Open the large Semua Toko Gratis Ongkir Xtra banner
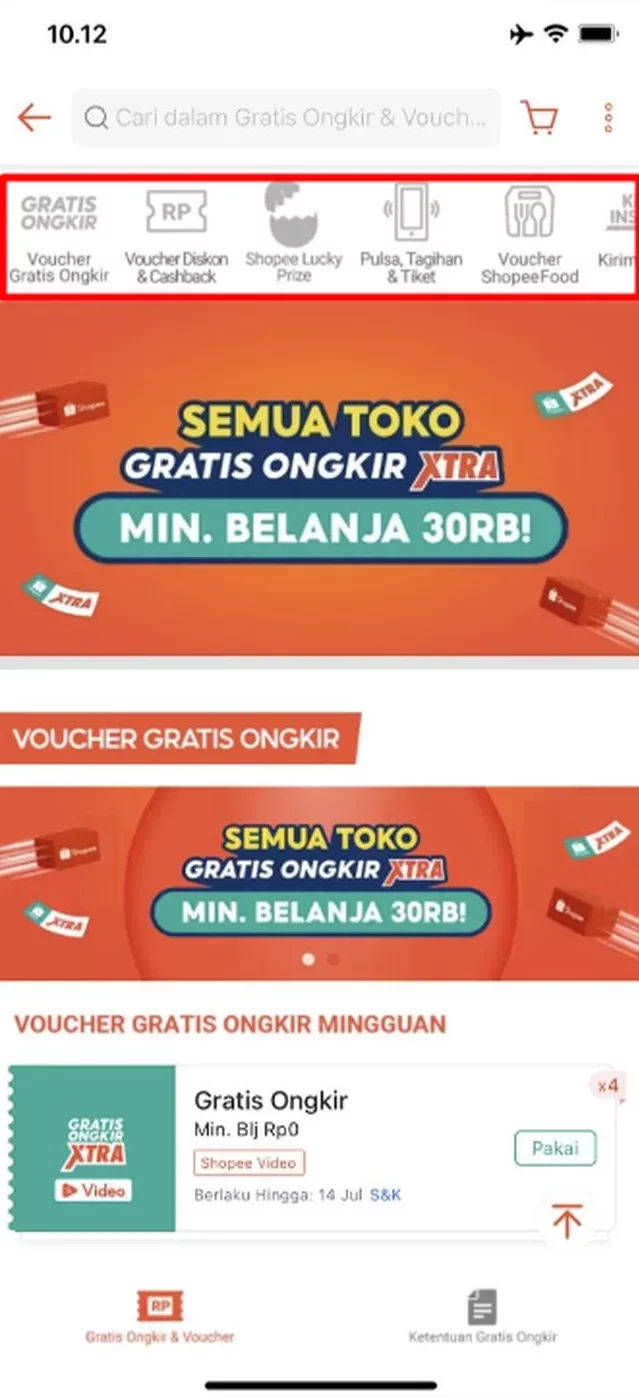Viewport: 639px width, 1397px height. tap(319, 478)
